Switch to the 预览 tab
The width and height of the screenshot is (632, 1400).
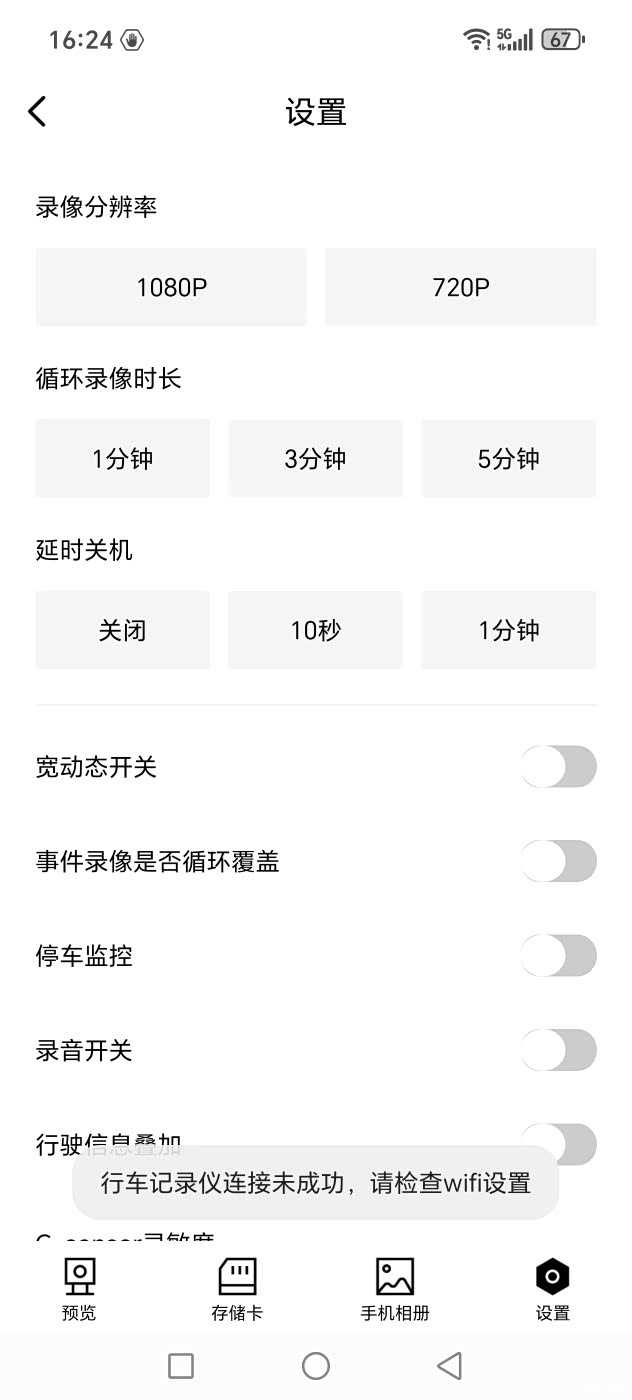(x=79, y=1289)
